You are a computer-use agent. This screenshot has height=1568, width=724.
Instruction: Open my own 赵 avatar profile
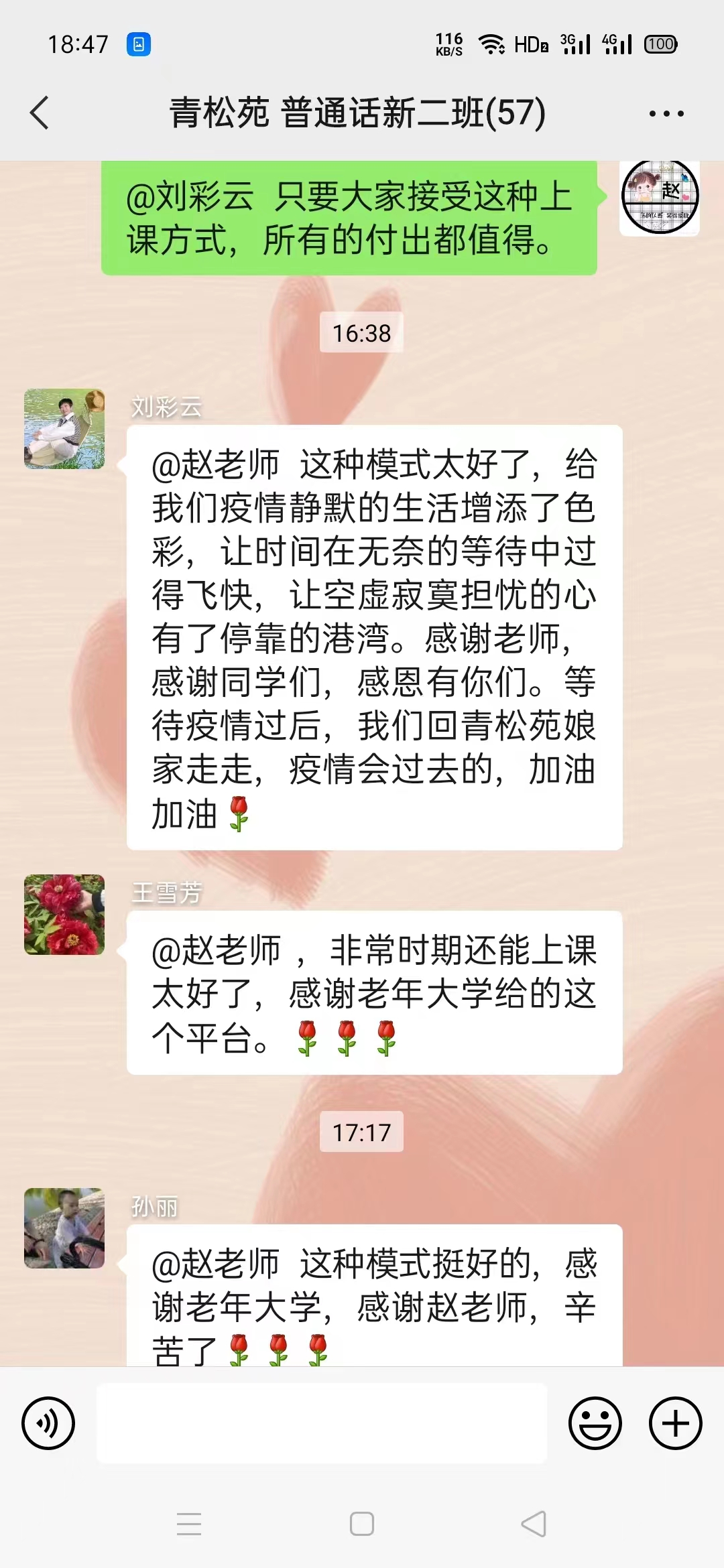click(660, 197)
